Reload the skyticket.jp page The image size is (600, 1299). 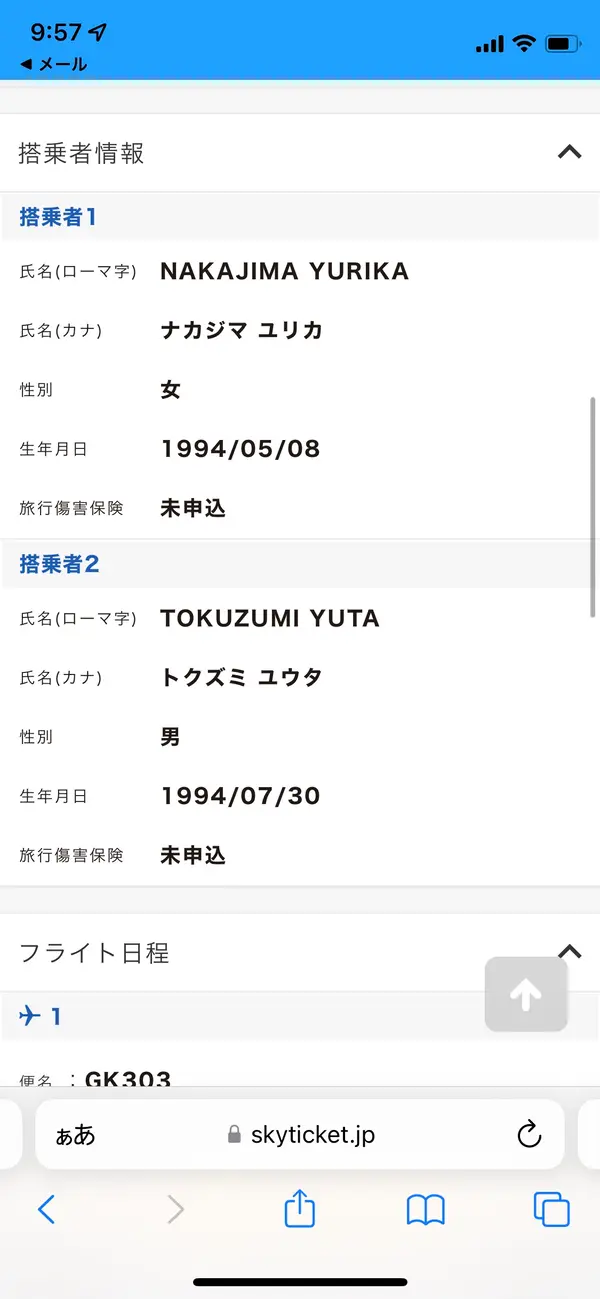coord(528,1134)
